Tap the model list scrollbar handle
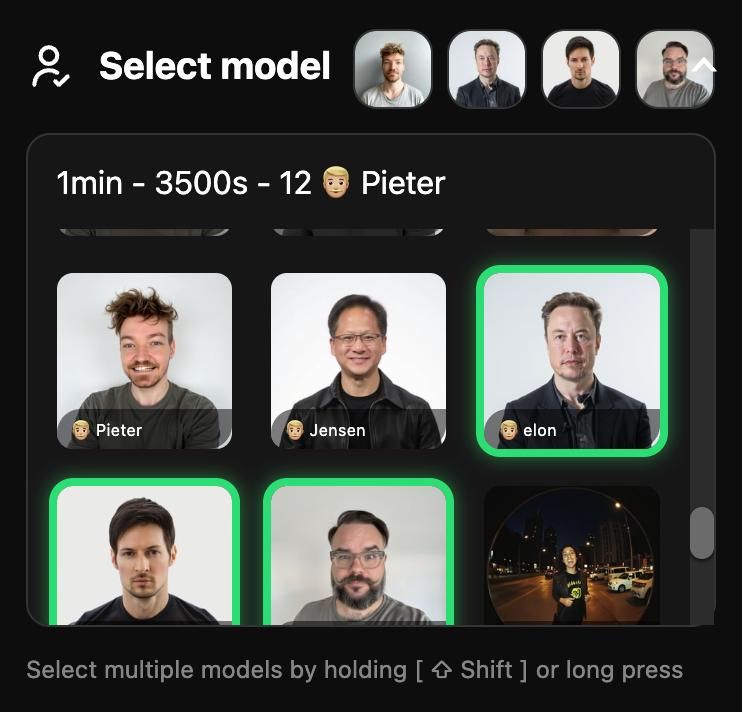The image size is (742, 712). [702, 532]
